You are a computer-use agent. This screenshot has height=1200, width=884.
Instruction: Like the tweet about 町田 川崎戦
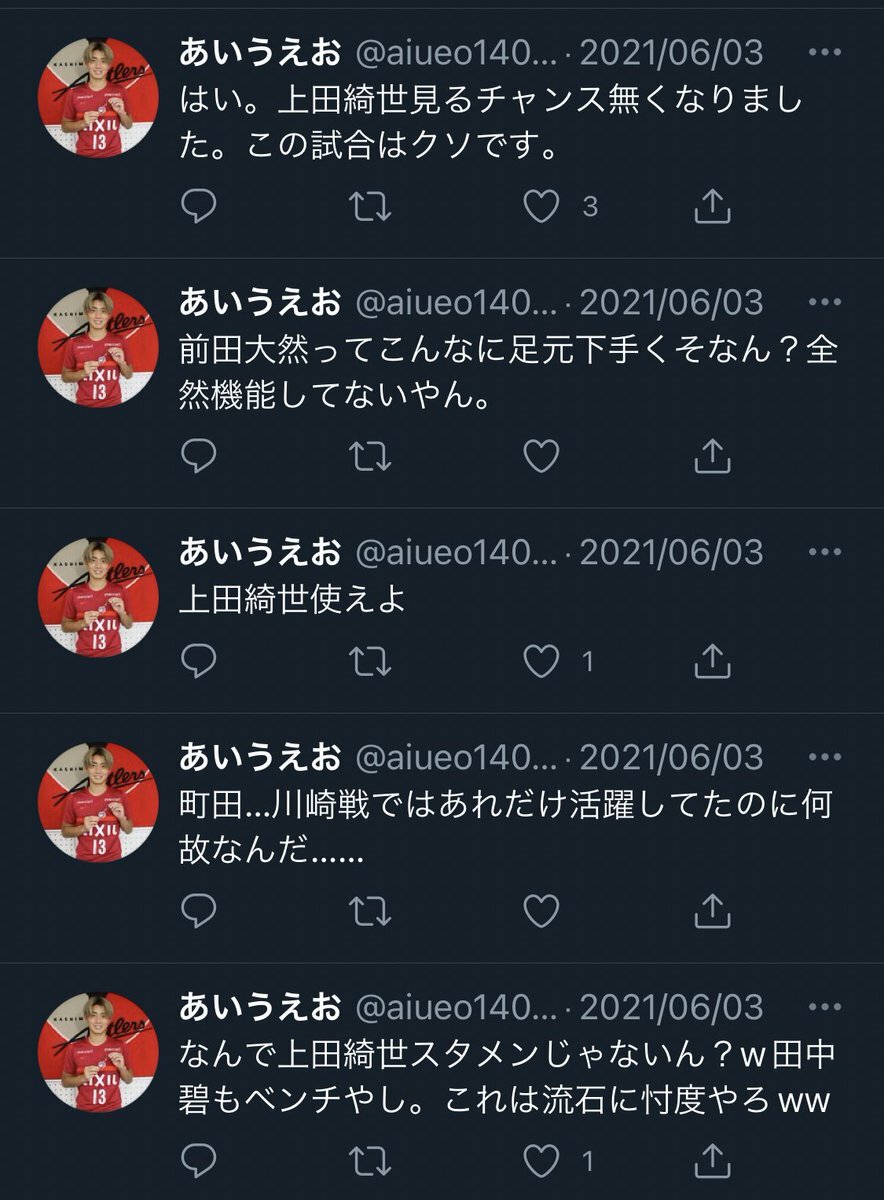tap(541, 911)
